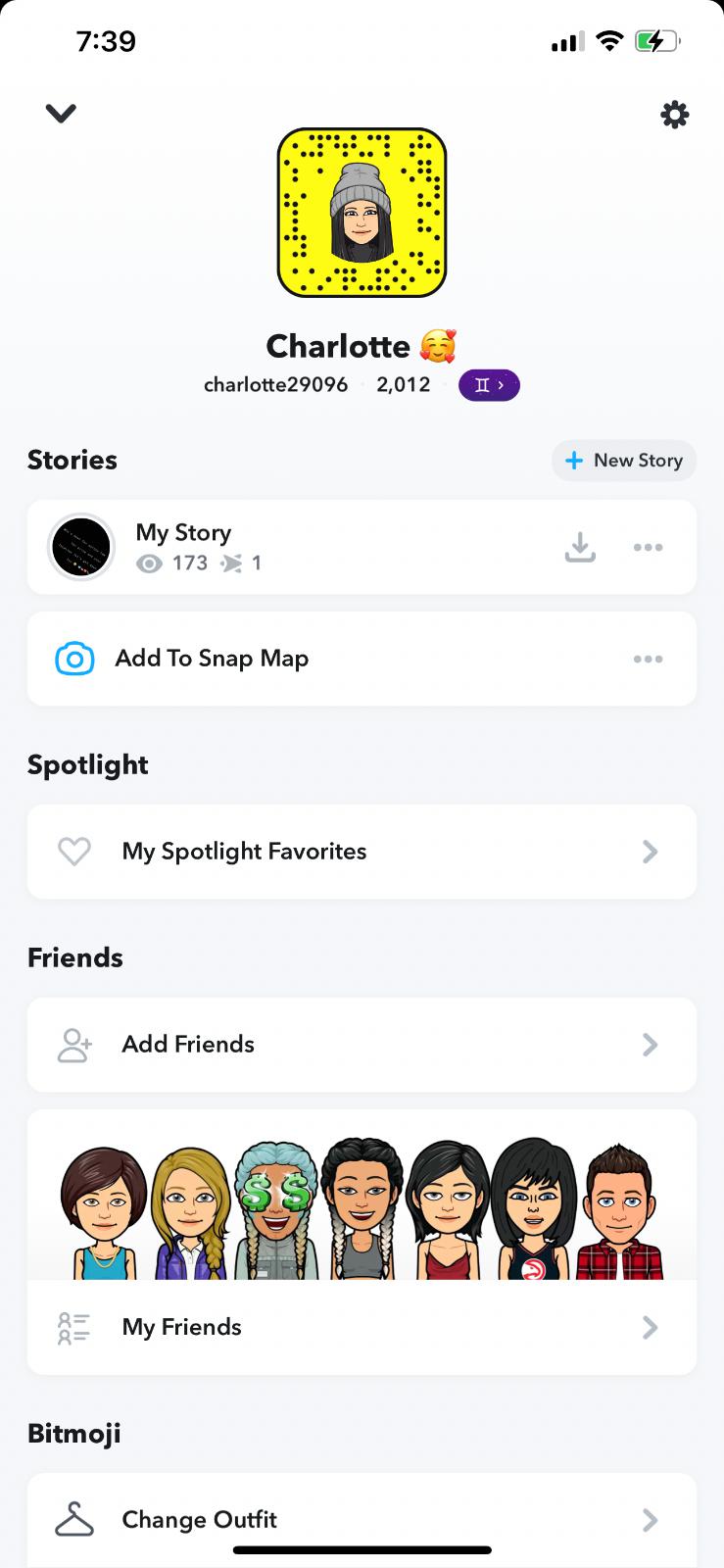Image resolution: width=724 pixels, height=1568 pixels.
Task: Open the Gemini zodiac badge
Action: click(489, 385)
